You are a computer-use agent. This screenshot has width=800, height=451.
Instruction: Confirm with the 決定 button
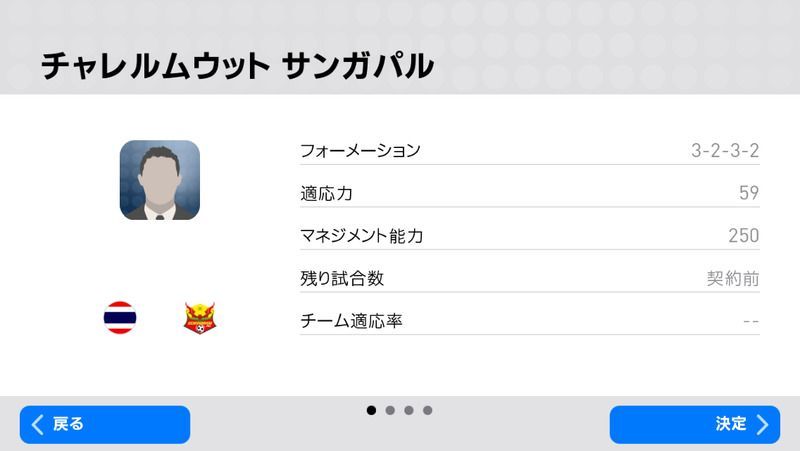694,424
